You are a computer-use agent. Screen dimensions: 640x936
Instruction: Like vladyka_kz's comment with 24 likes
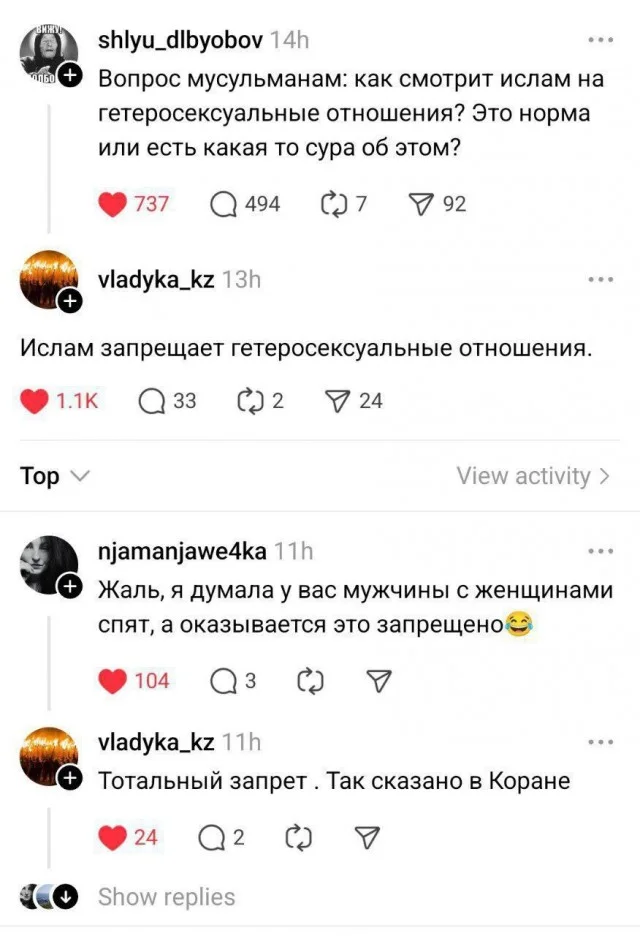coord(113,837)
